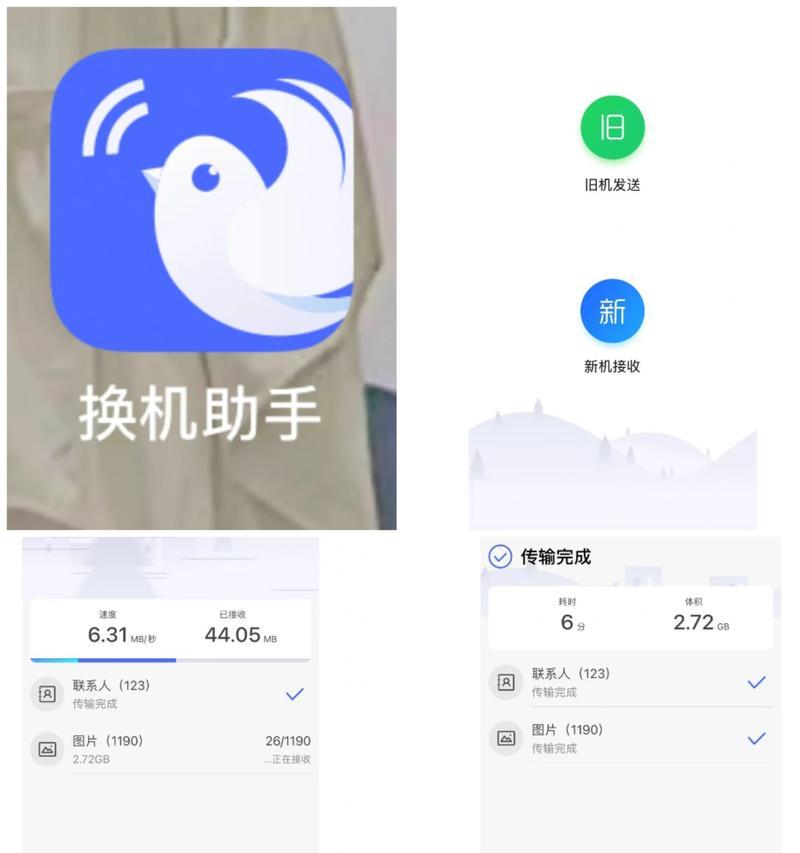Screen dimensions: 800x853
Task: Expand the 传输完成 summary section
Action: (557, 555)
